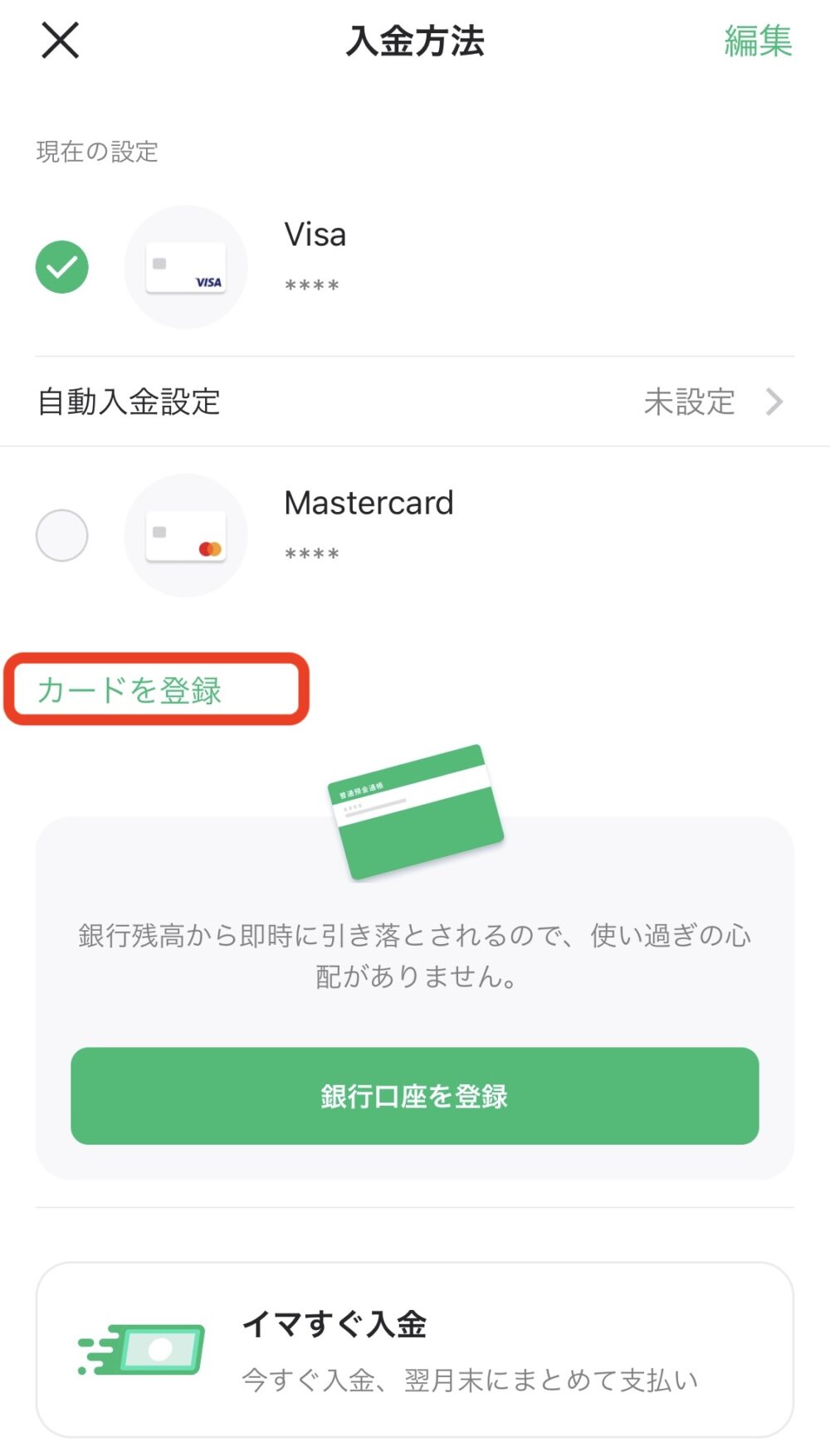Select the Visa card radio button
Screen dimensions: 830x1456
pyautogui.click(x=62, y=267)
